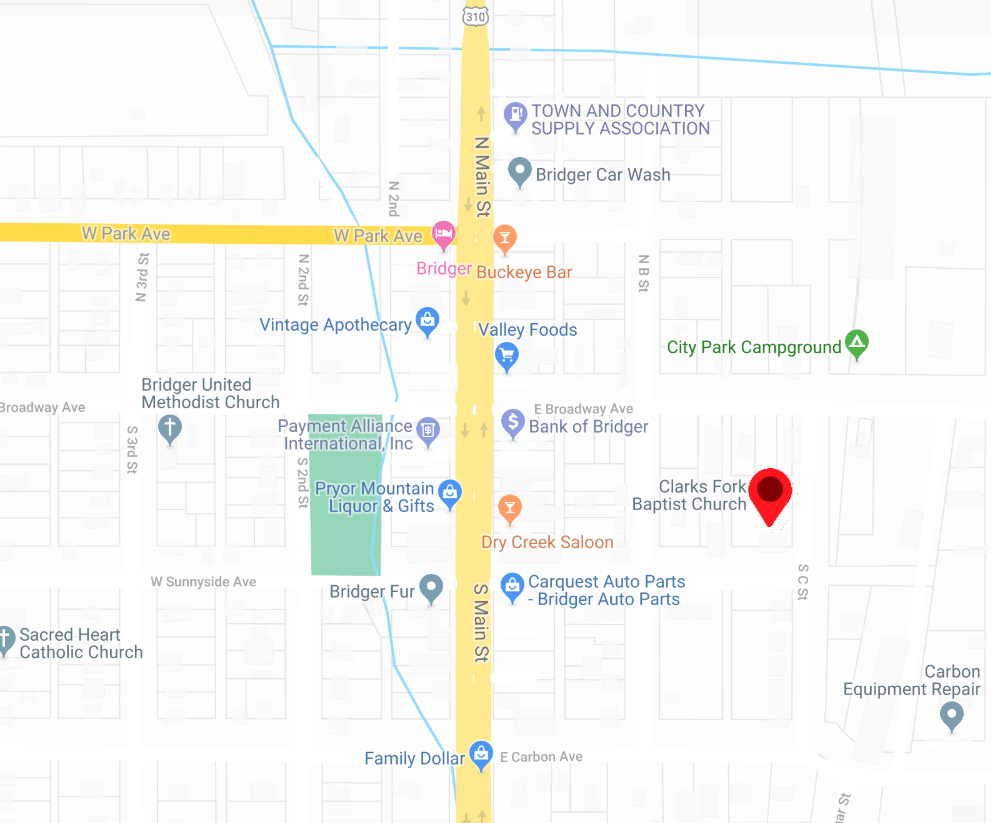Tap the red pin near Clarks Fork Baptist Church
Viewport: 991px width, 823px height.
click(x=771, y=491)
